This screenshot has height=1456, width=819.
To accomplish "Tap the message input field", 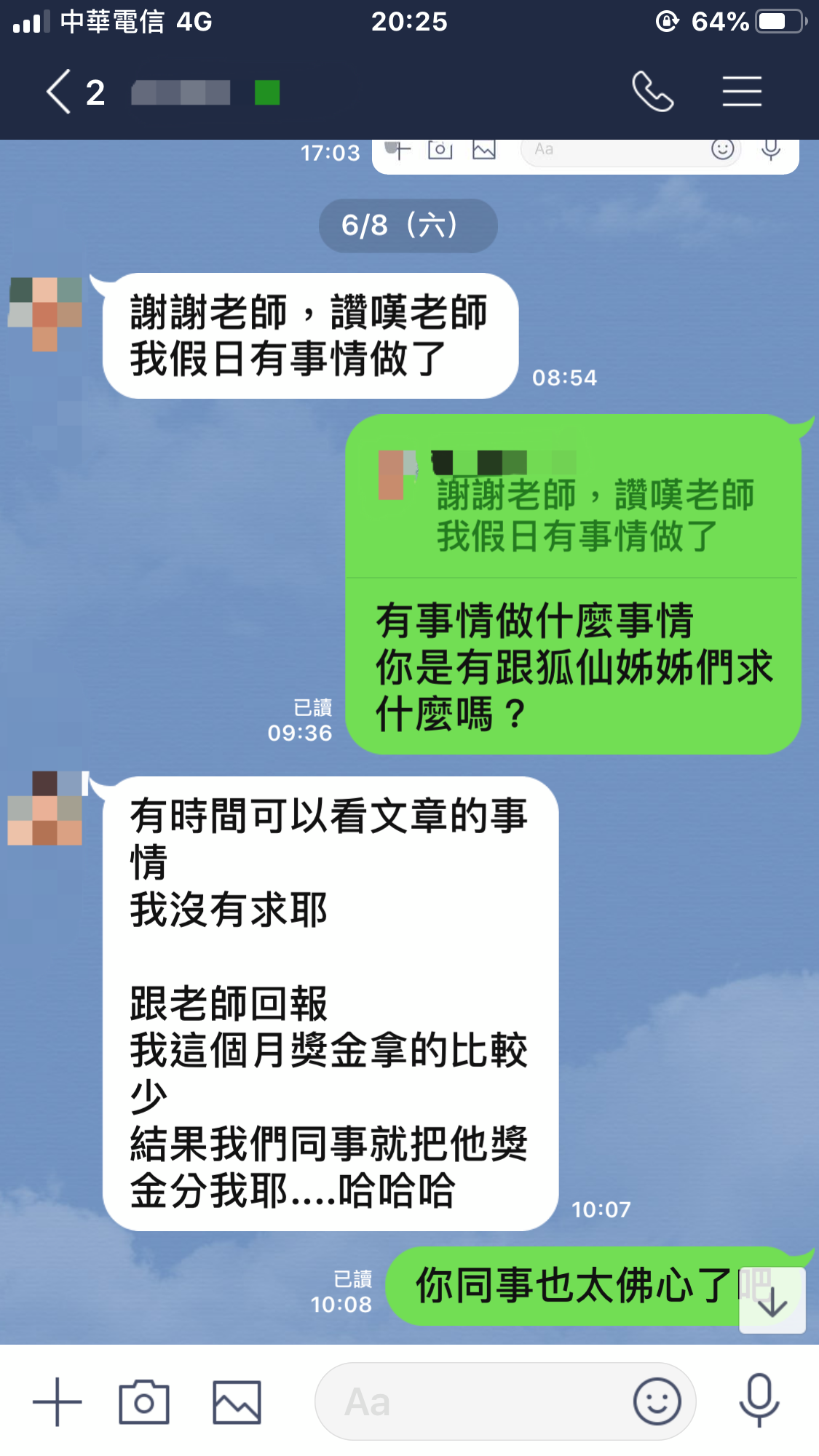I will tap(473, 1401).
